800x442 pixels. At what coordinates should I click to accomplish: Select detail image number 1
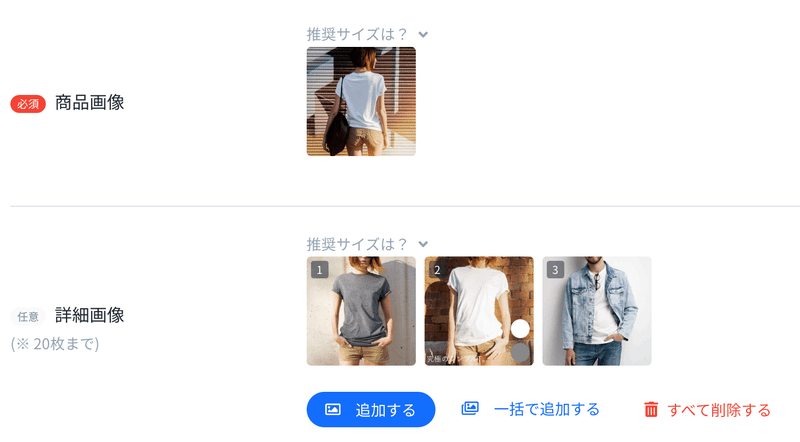pos(361,311)
